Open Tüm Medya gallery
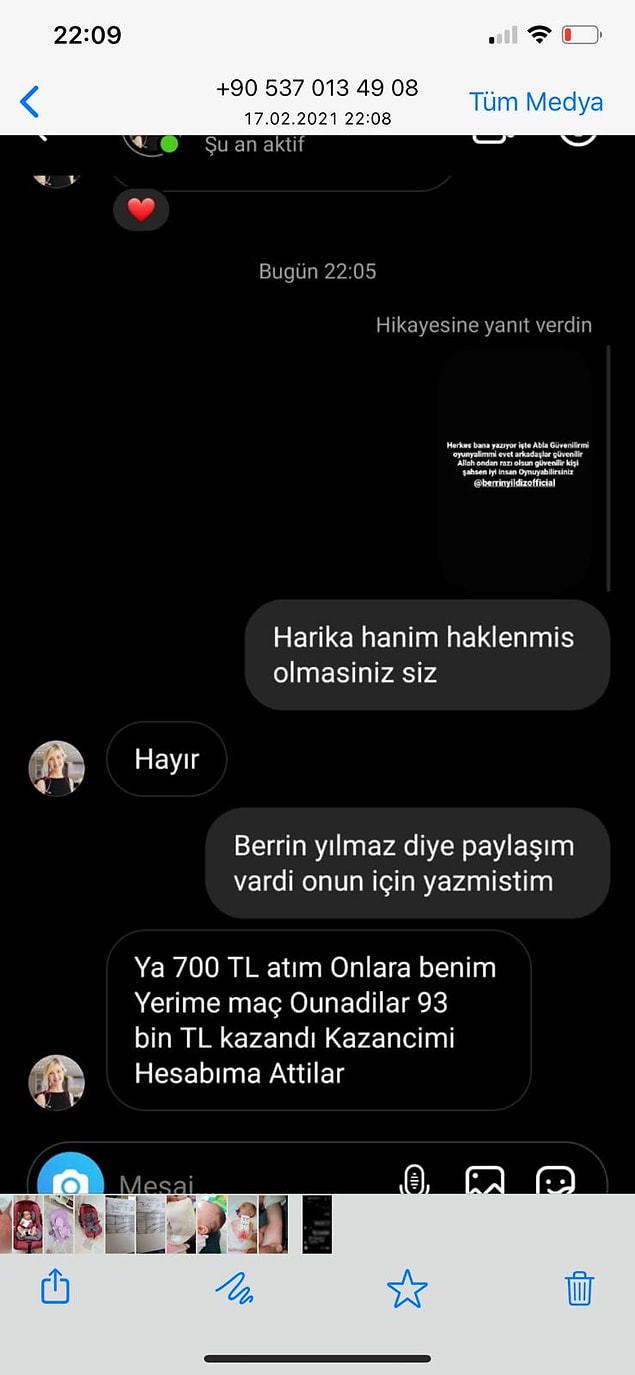635x1375 pixels. pos(536,102)
